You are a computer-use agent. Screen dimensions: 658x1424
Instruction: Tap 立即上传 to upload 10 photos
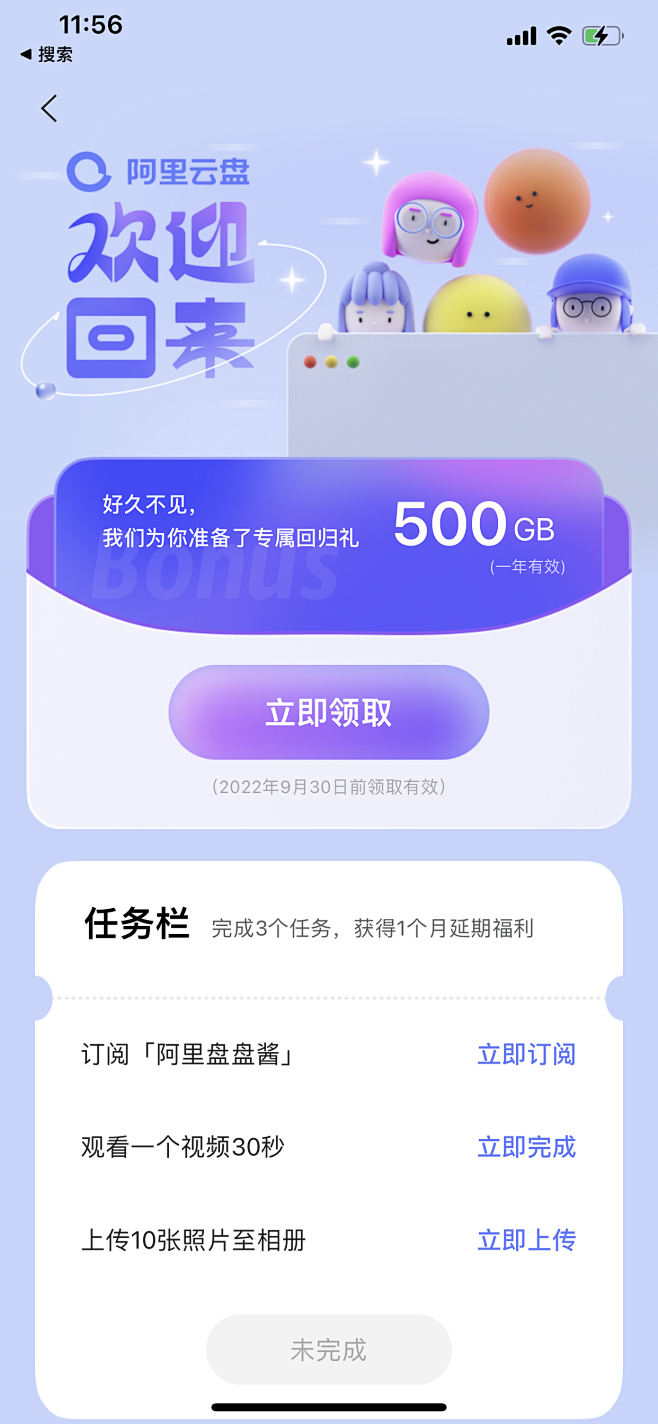(x=526, y=1240)
